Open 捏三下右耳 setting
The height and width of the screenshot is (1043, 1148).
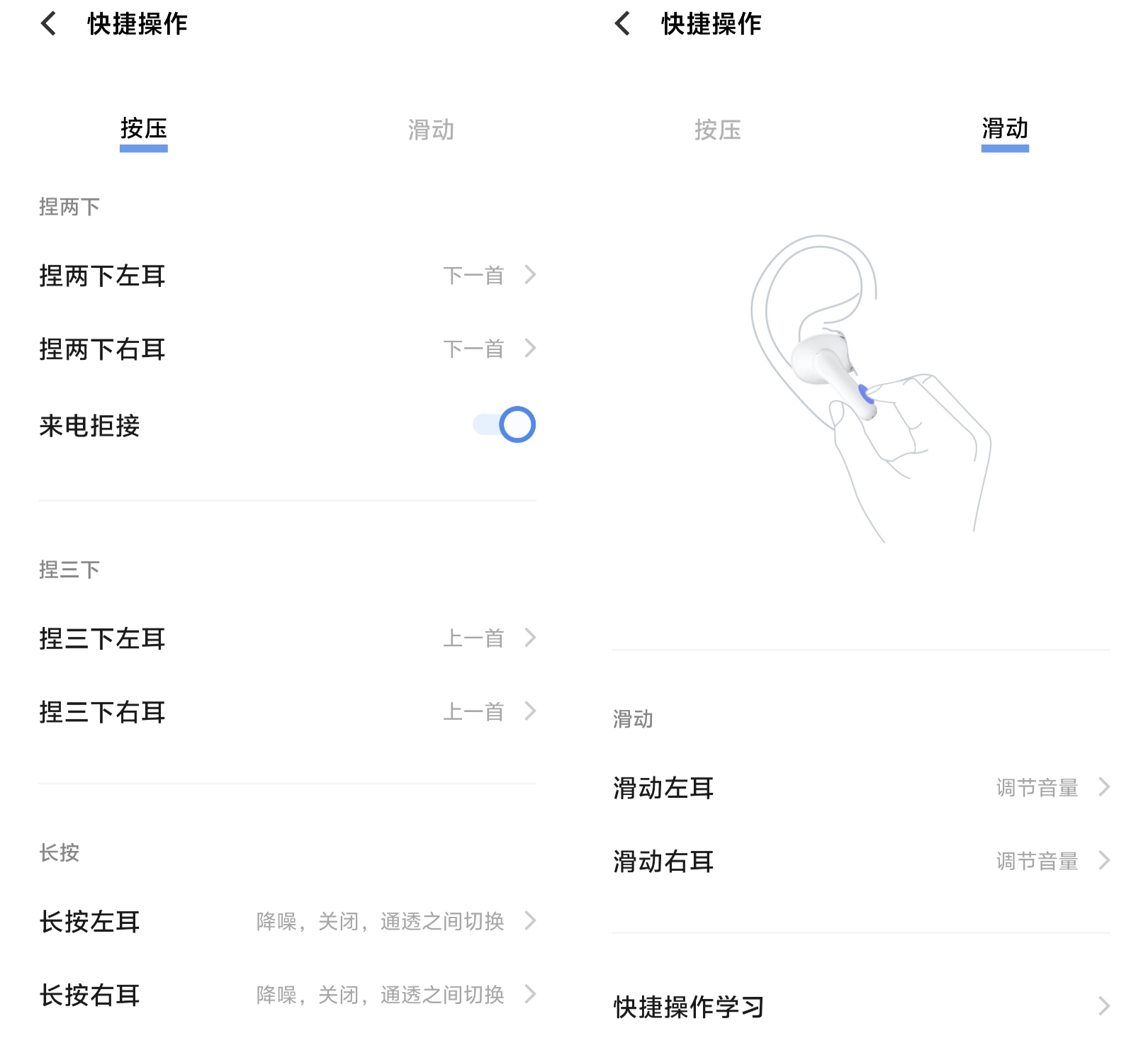(x=287, y=712)
